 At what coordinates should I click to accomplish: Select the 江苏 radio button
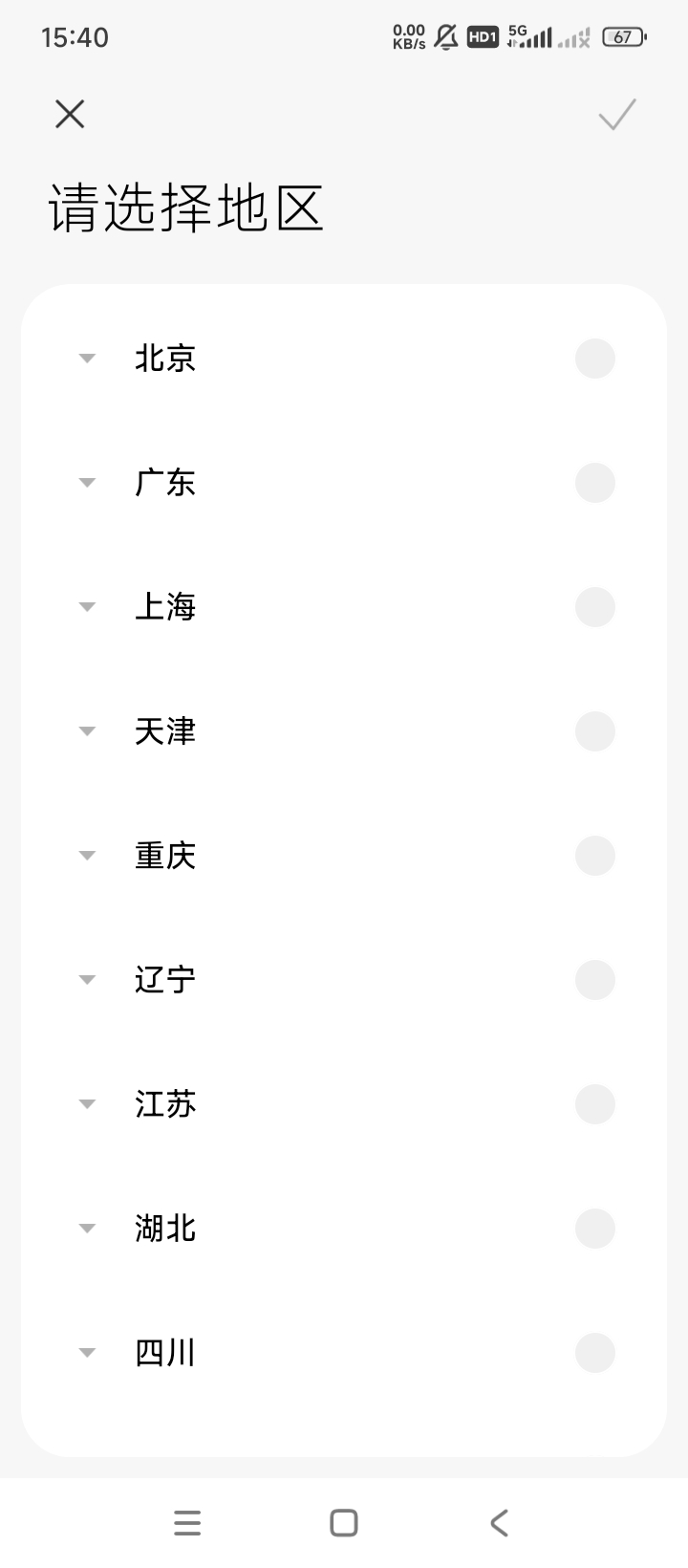595,1104
